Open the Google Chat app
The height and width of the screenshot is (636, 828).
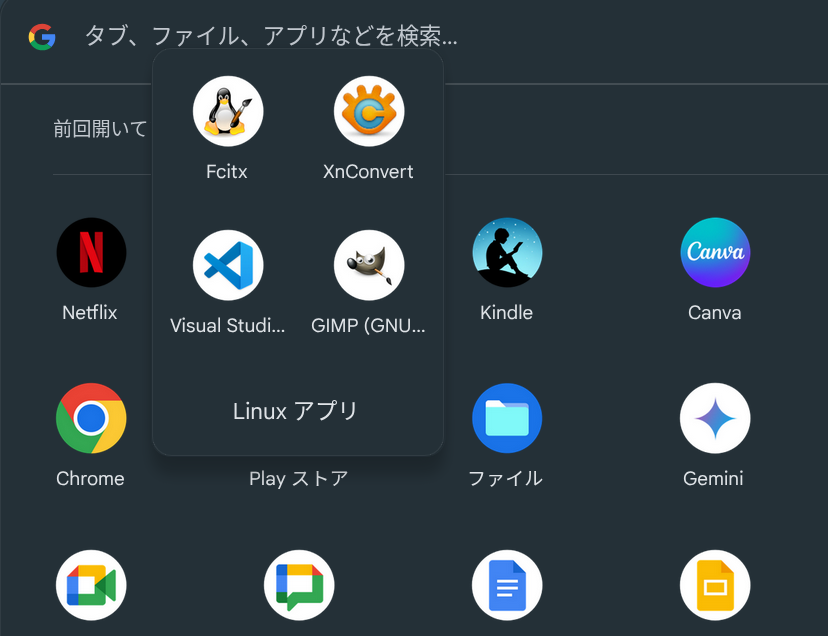point(299,585)
